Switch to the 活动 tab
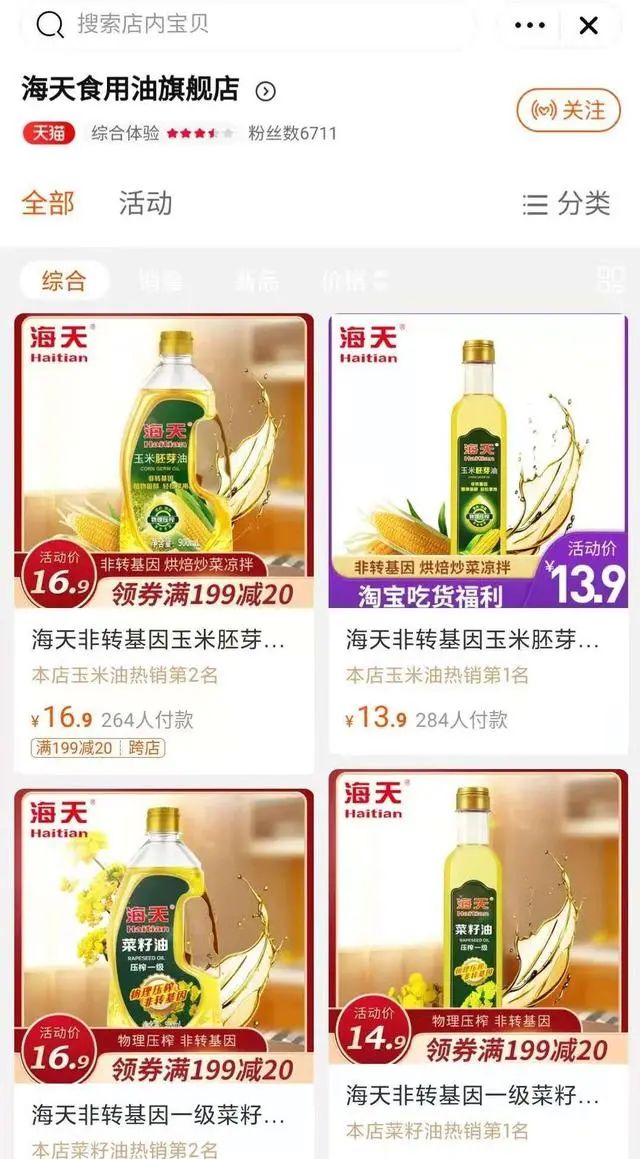Image resolution: width=640 pixels, height=1159 pixels. coord(146,203)
